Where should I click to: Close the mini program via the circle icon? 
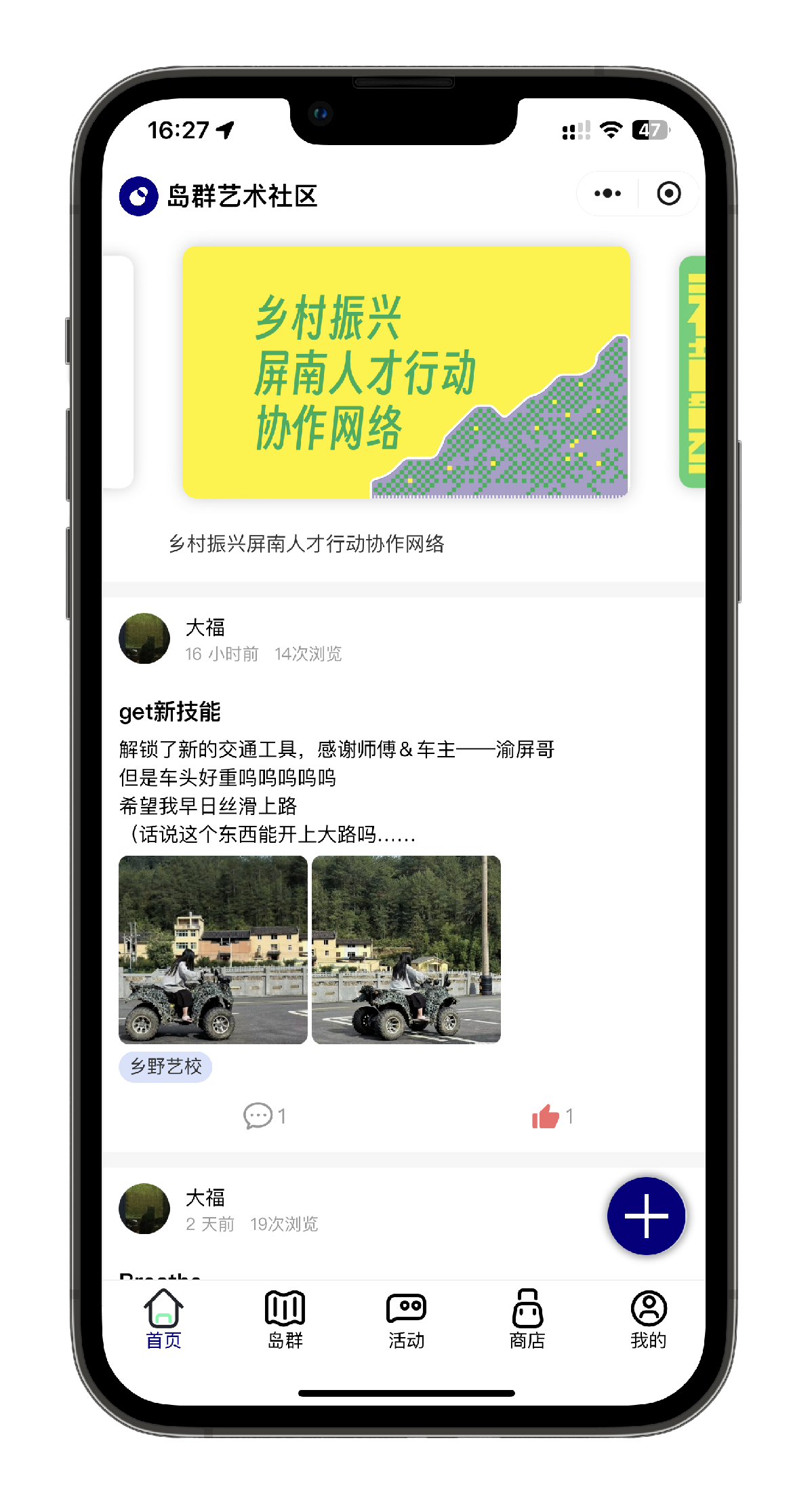[x=668, y=194]
